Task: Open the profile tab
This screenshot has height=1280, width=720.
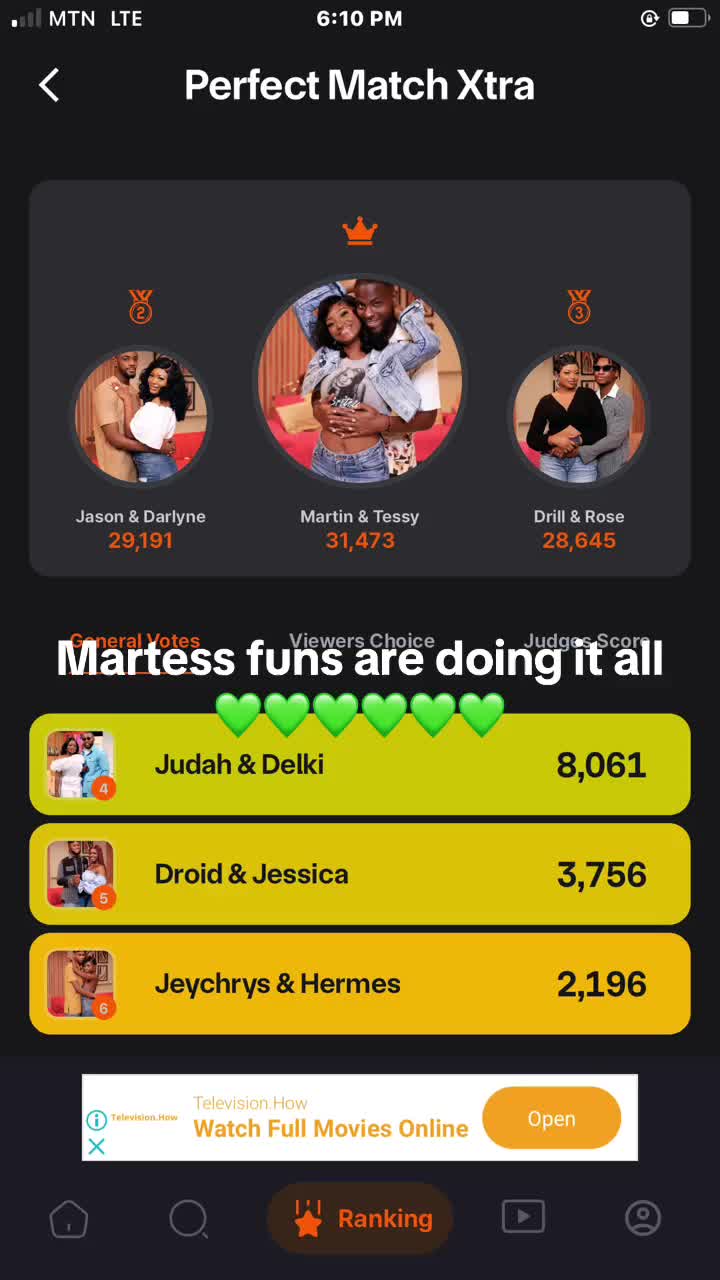Action: click(x=643, y=1217)
